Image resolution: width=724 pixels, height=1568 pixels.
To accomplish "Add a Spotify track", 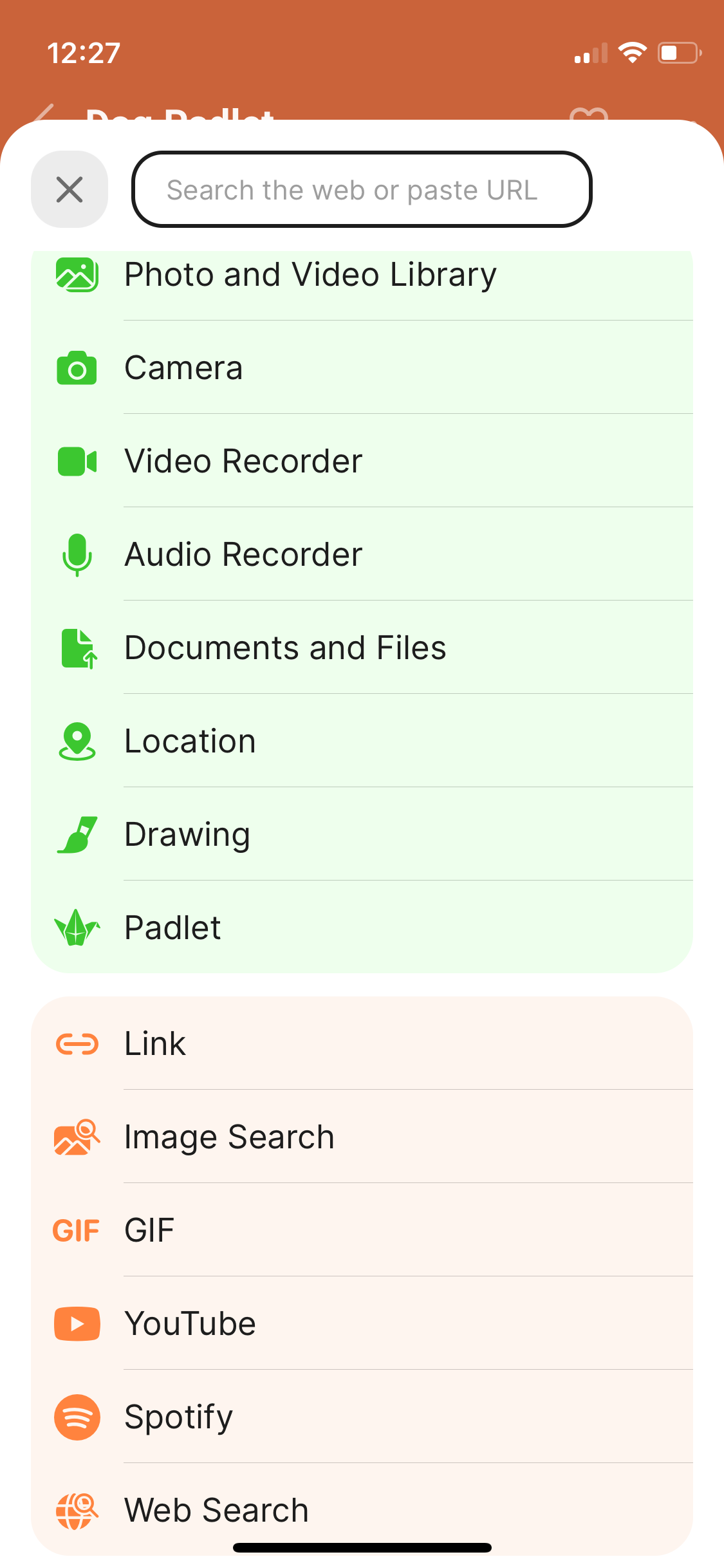I will [x=362, y=1417].
